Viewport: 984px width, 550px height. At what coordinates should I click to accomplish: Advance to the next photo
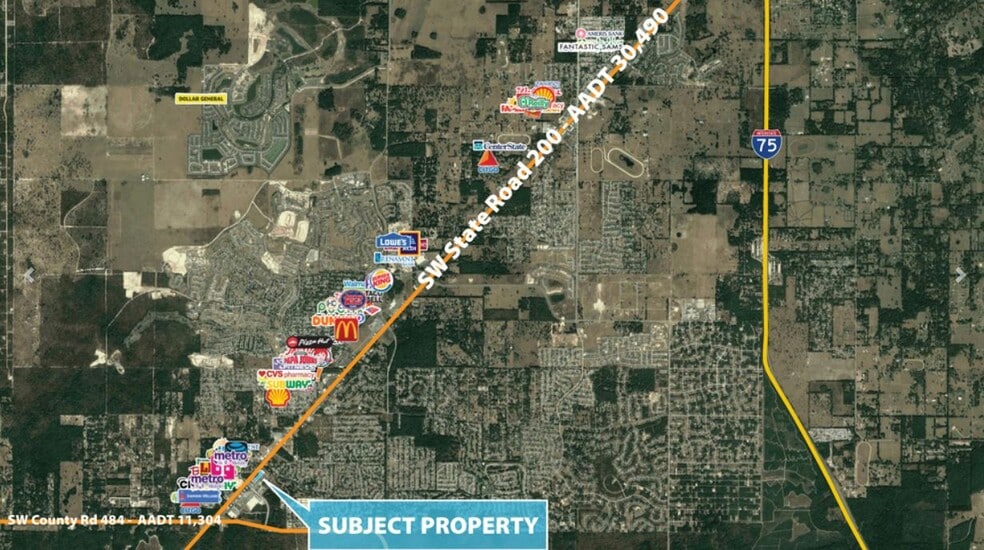961,275
